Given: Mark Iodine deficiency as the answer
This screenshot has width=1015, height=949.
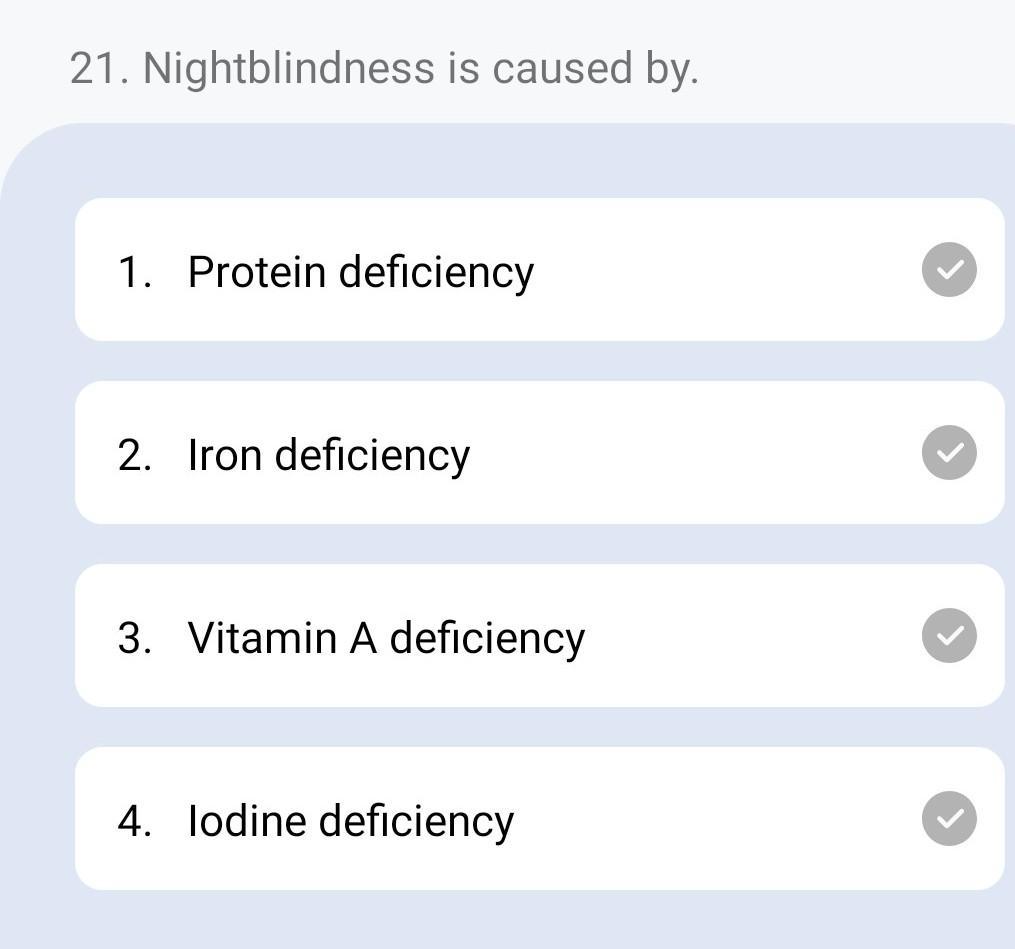Looking at the screenshot, I should point(540,819).
